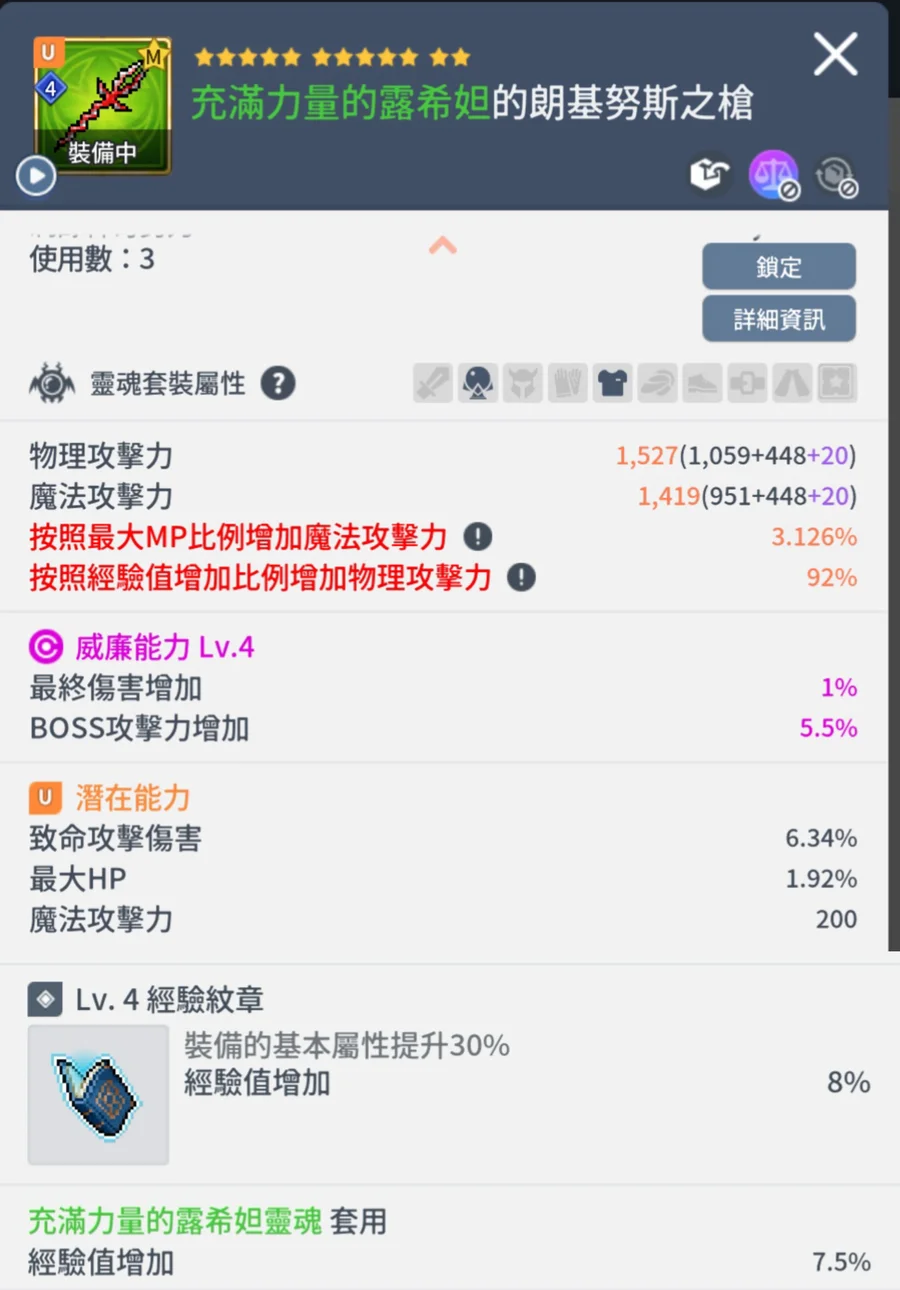This screenshot has height=1290, width=900.
Task: Open 詳細資訊 detailed information
Action: [779, 319]
